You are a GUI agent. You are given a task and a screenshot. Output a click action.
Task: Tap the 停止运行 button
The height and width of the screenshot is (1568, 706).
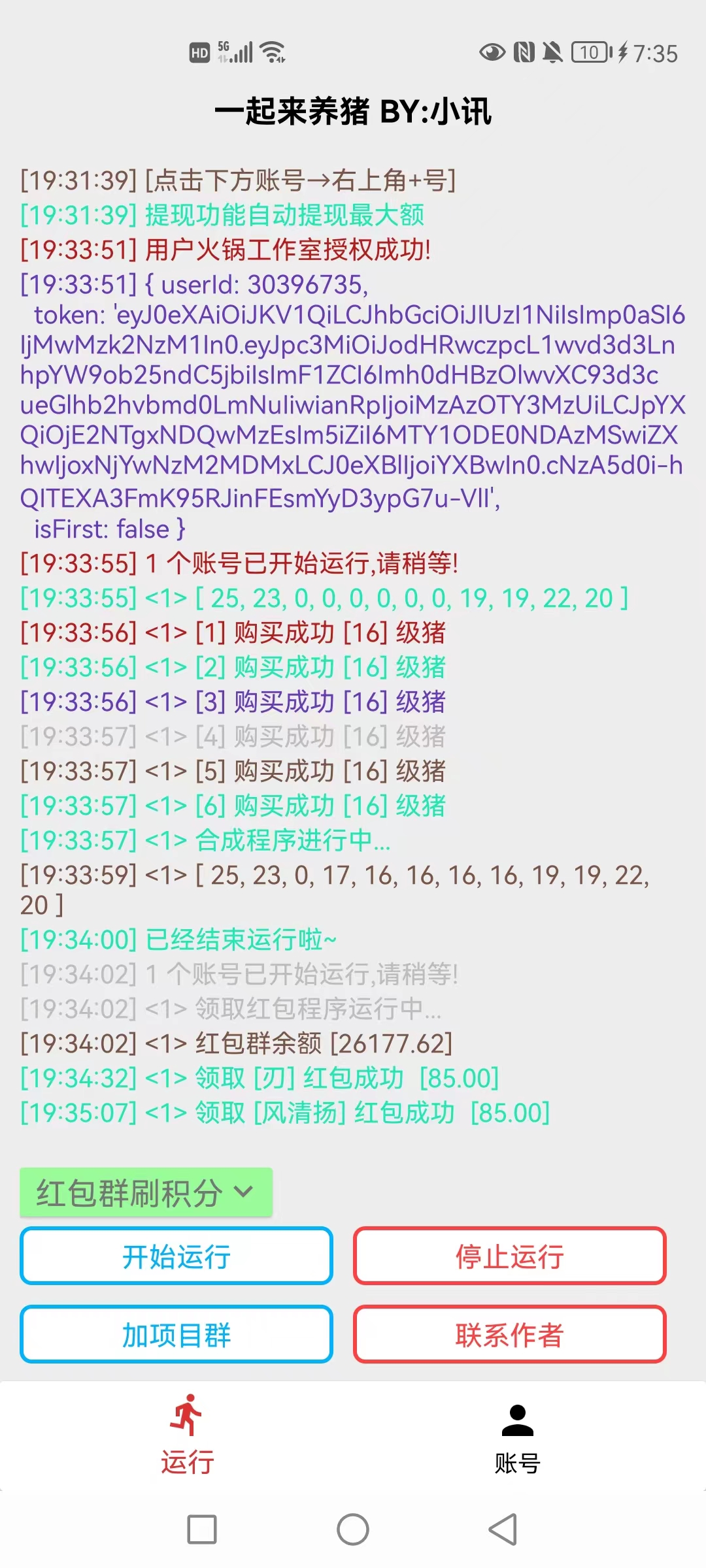click(x=510, y=1256)
